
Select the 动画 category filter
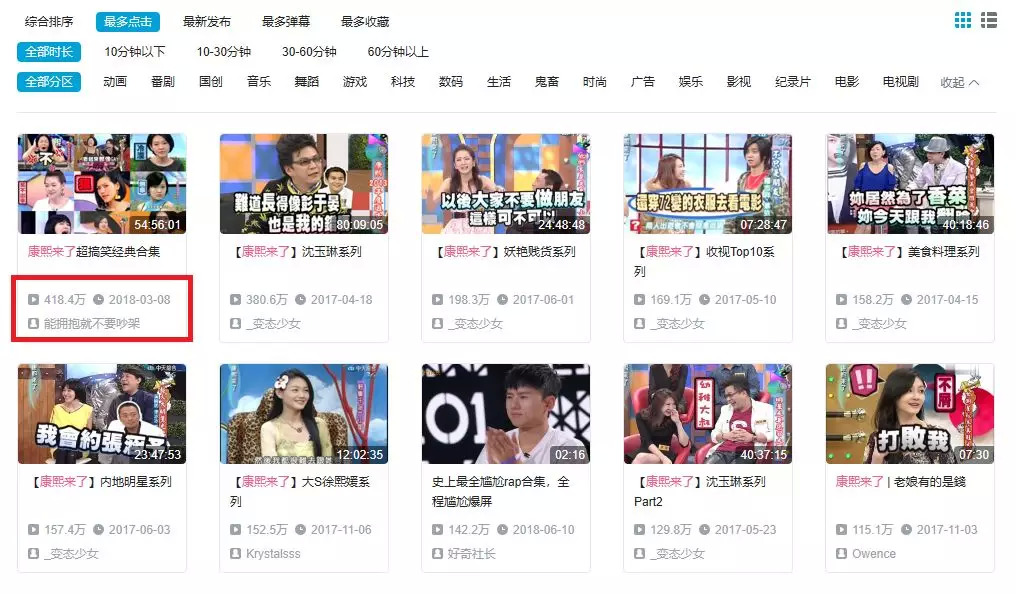115,82
